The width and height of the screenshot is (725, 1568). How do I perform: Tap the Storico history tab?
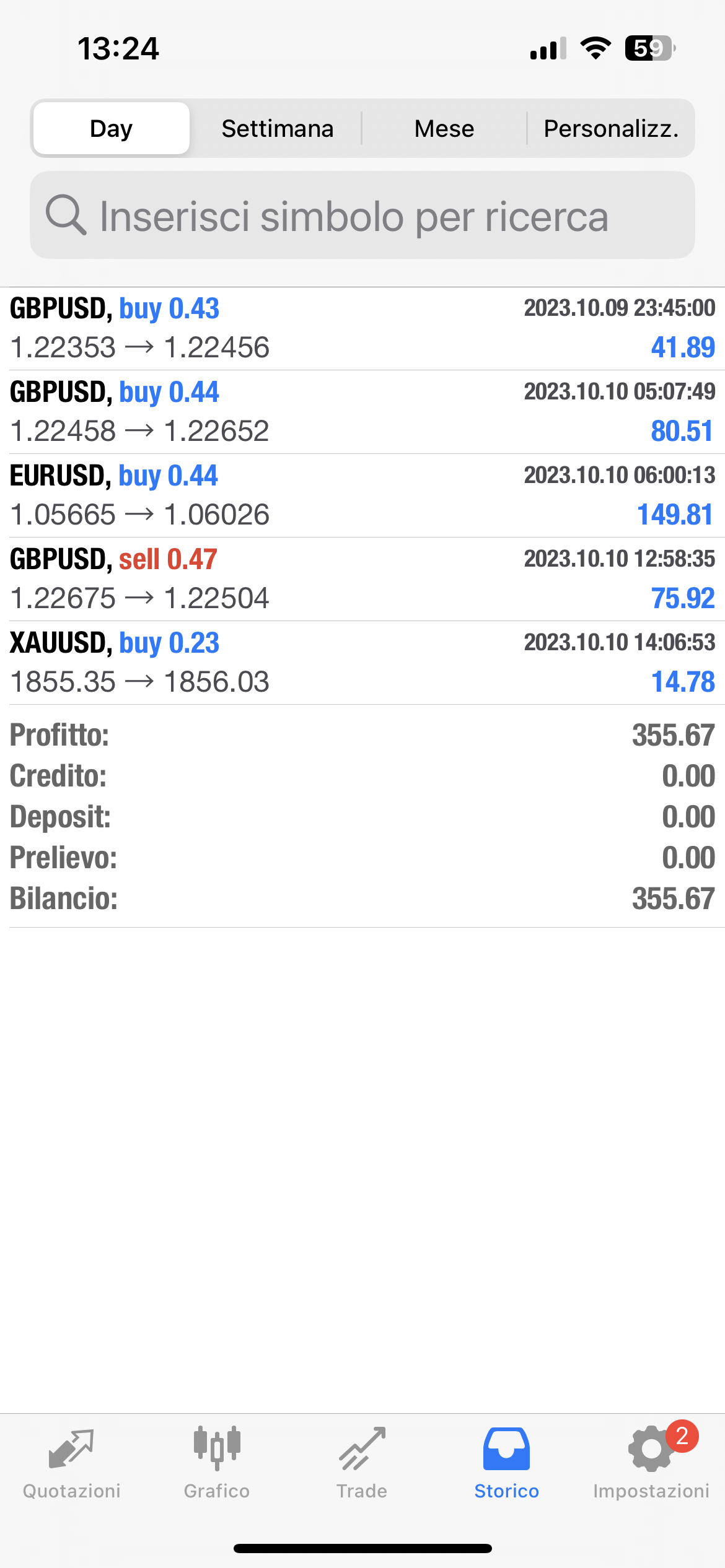pos(506,1463)
